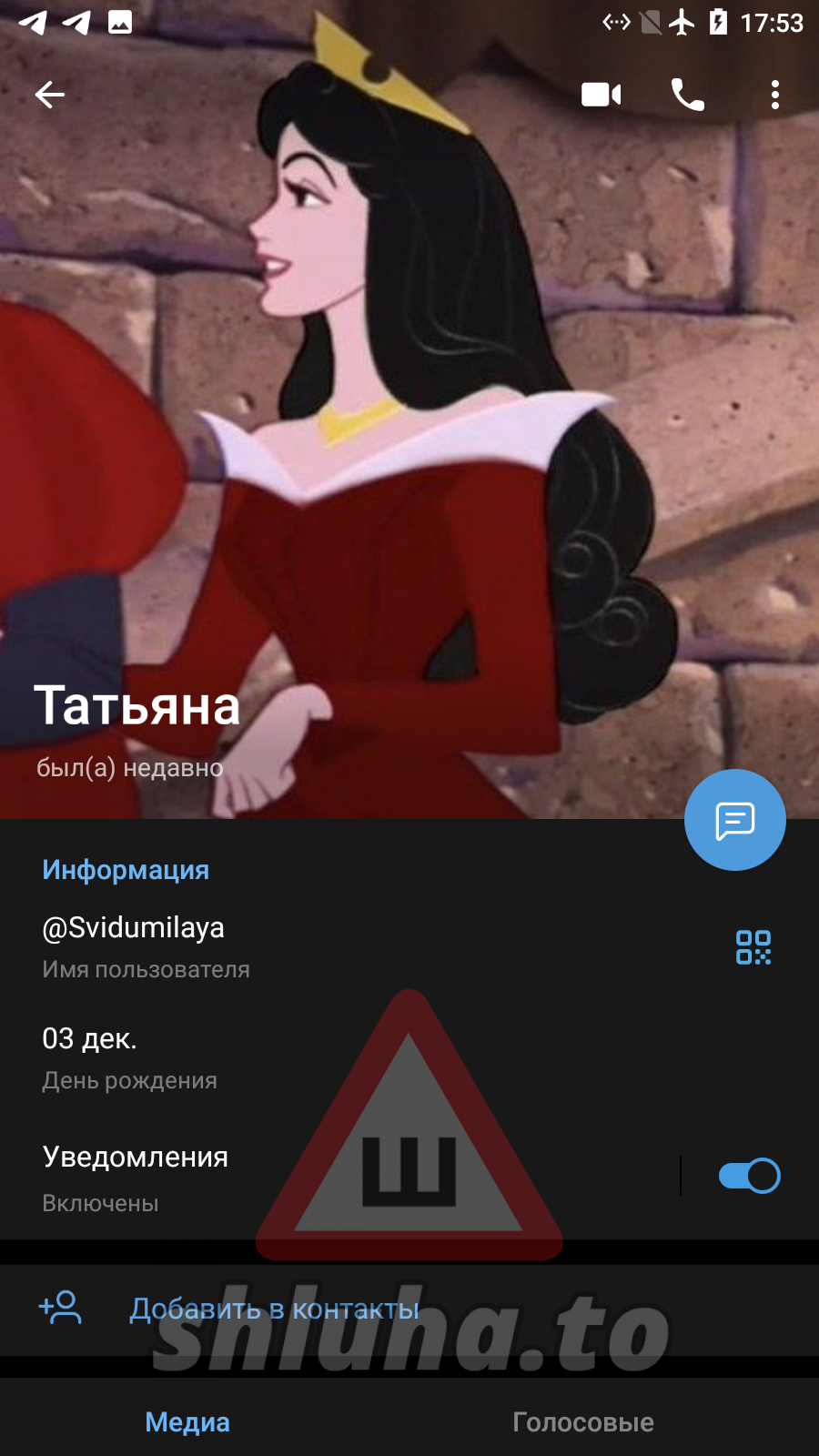Image resolution: width=819 pixels, height=1456 pixels.
Task: Open the three-dot overflow menu
Action: tap(774, 95)
